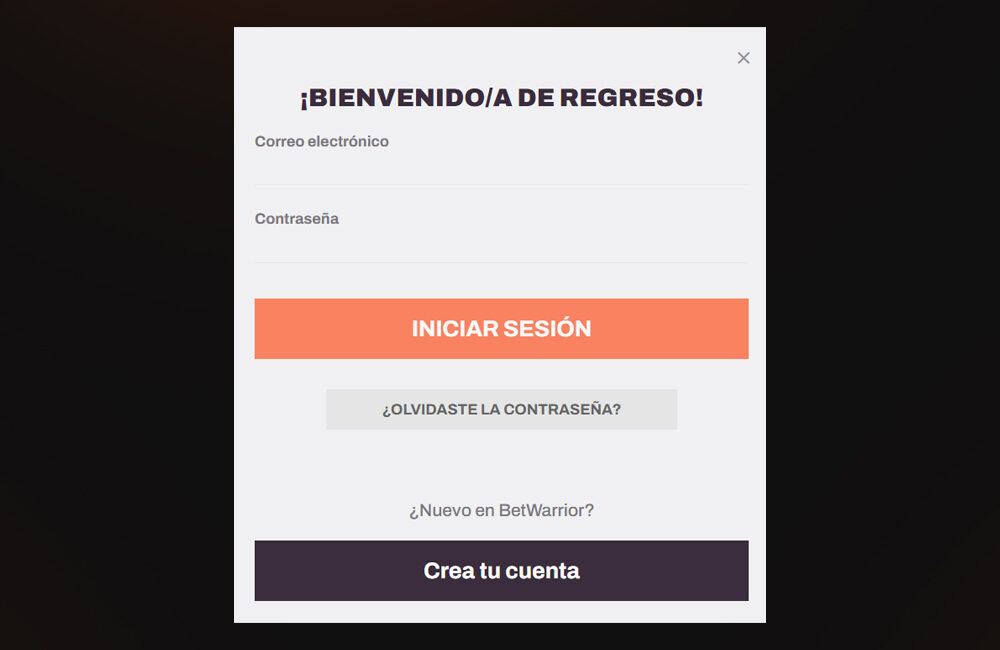The height and width of the screenshot is (650, 1000).
Task: Select Crea tu cuenta
Action: point(501,571)
